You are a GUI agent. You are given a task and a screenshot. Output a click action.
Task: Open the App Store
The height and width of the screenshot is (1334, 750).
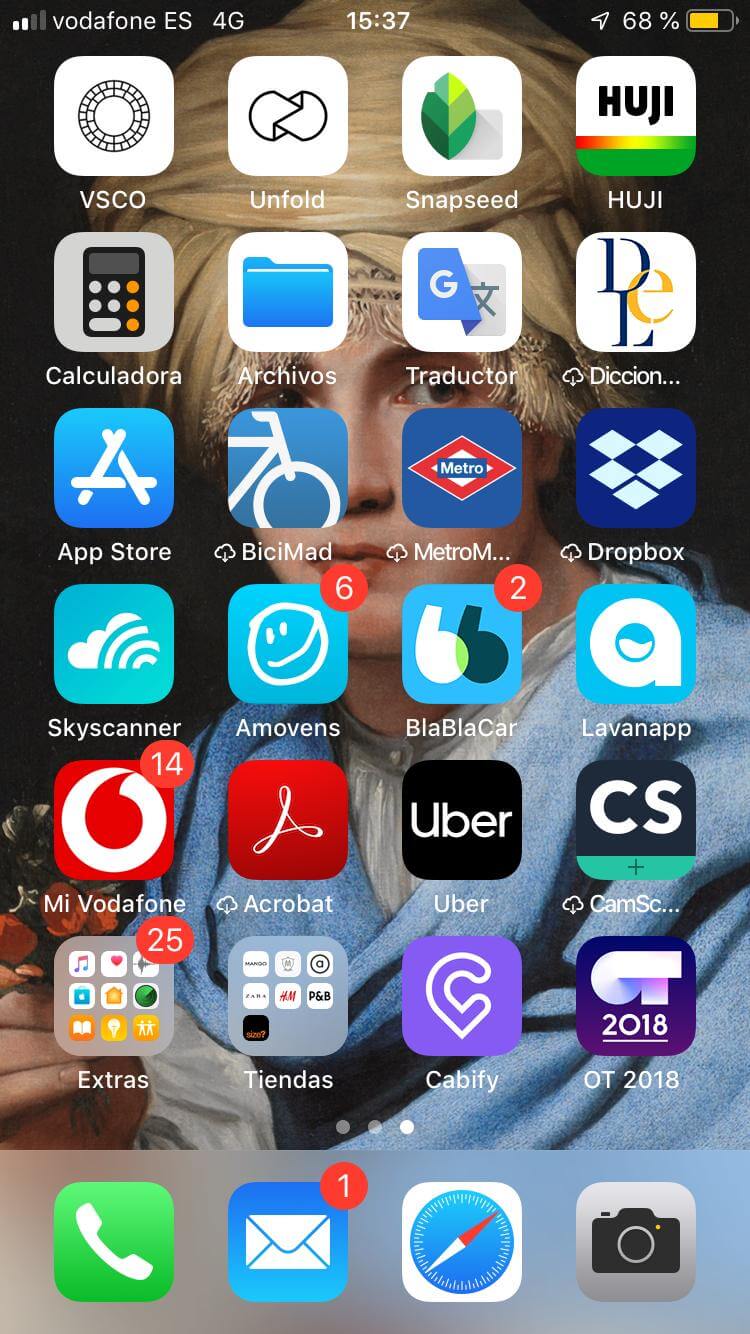pos(114,468)
